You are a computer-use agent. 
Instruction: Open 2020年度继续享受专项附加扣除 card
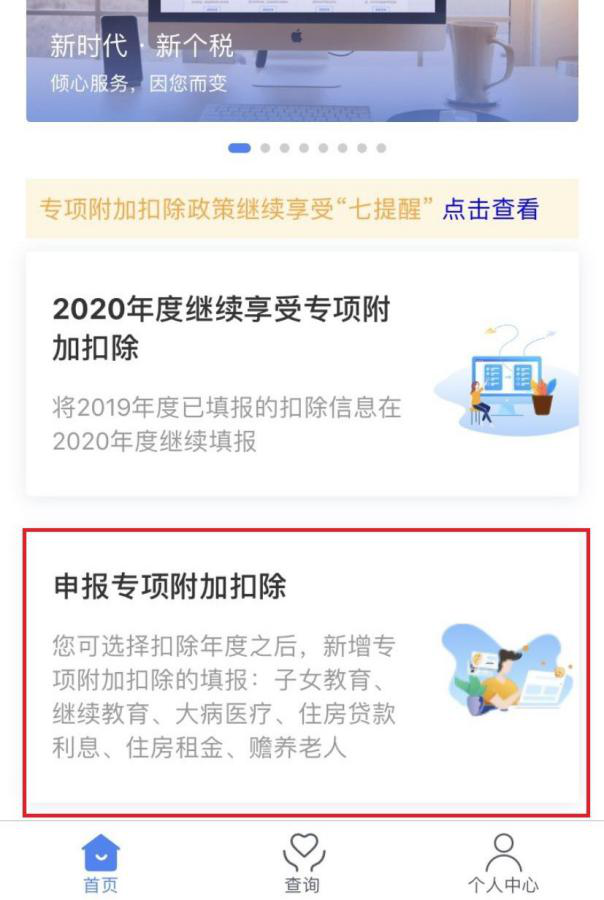pos(302,373)
